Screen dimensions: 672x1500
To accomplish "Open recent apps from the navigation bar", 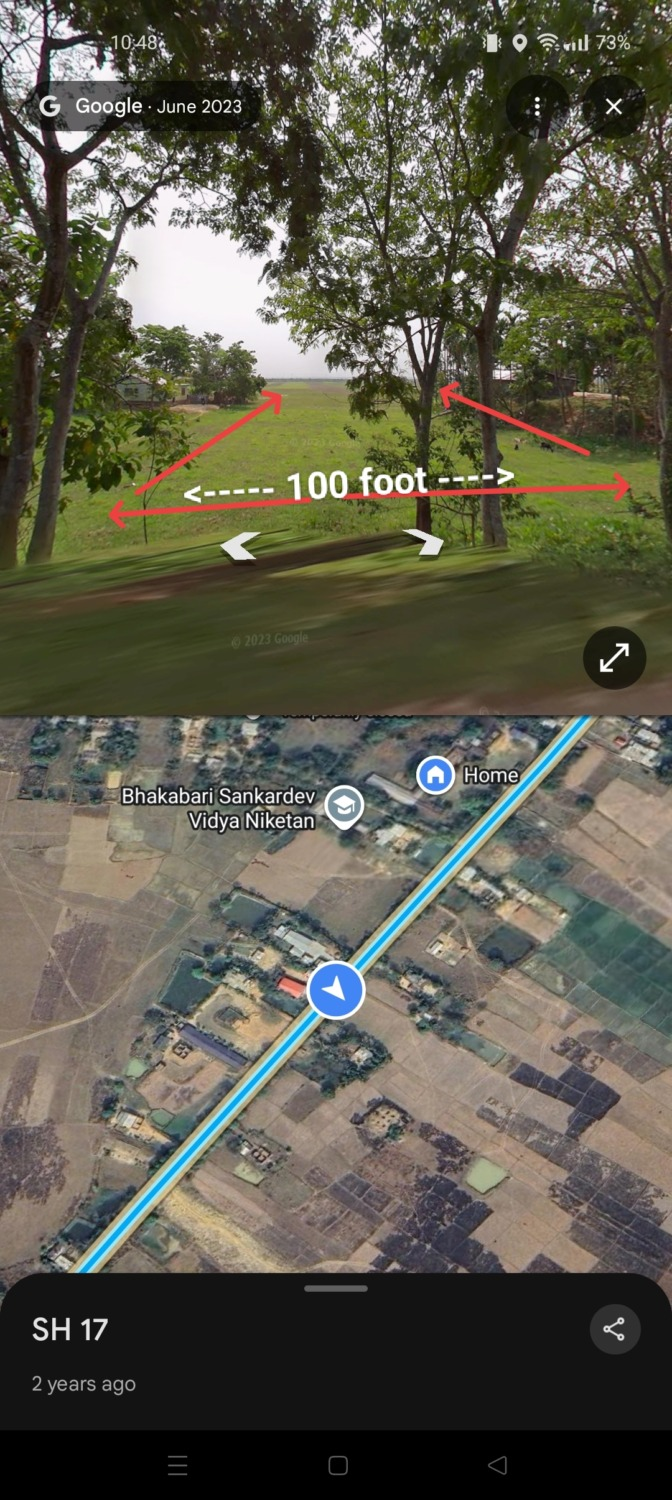I will point(178,1465).
